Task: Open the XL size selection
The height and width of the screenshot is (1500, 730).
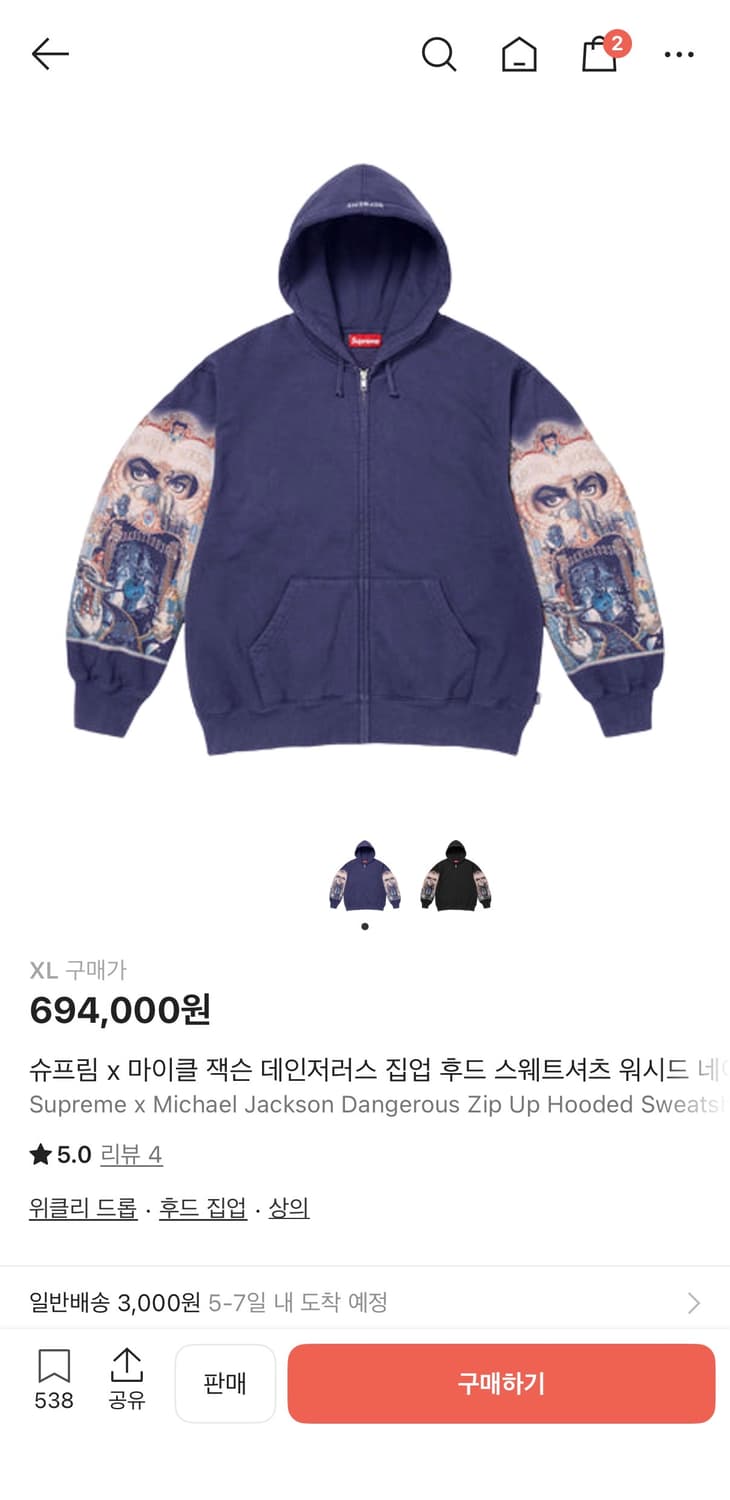Action: [x=43, y=969]
